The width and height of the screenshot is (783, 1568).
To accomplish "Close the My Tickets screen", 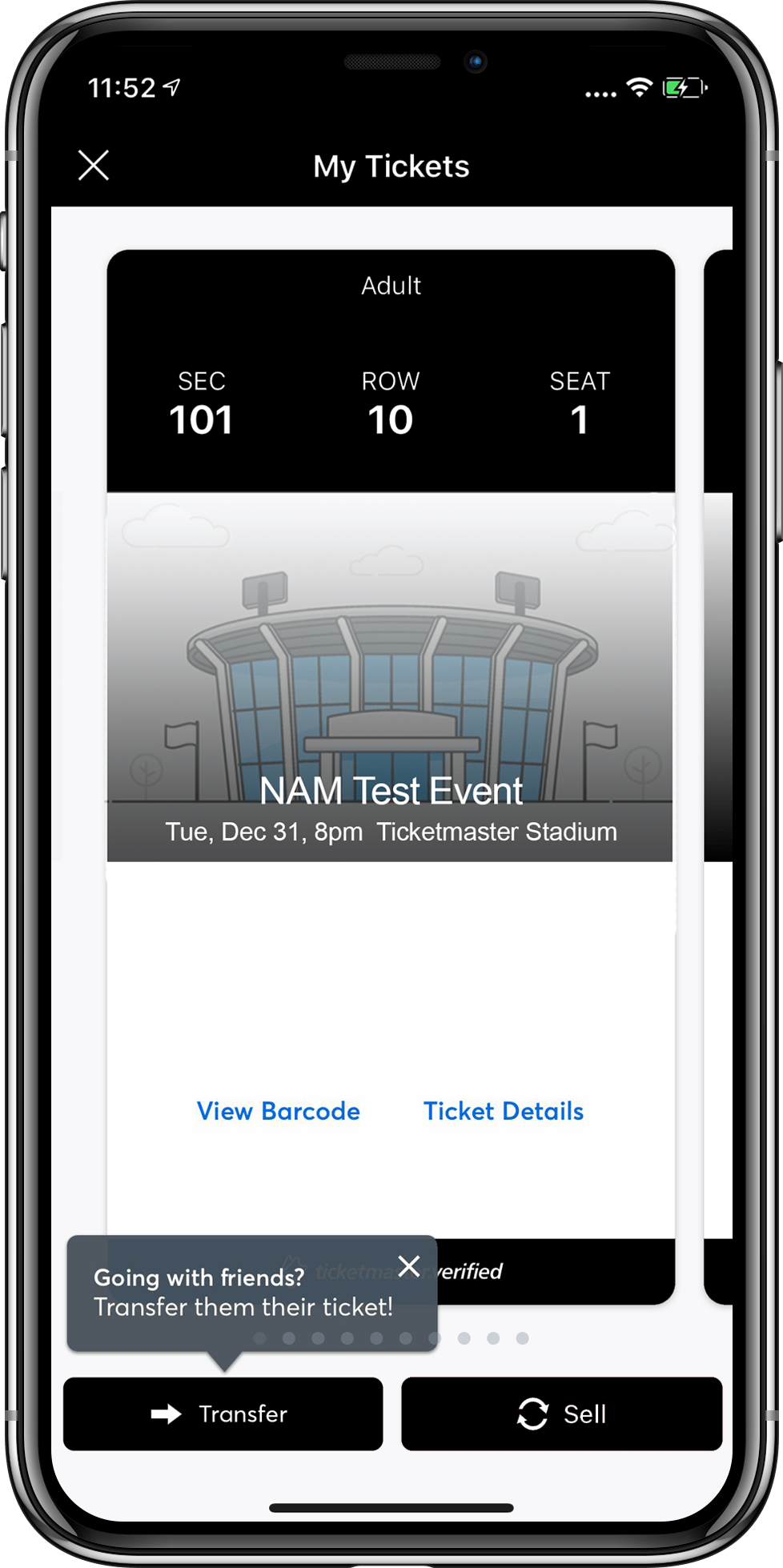I will pos(94,166).
